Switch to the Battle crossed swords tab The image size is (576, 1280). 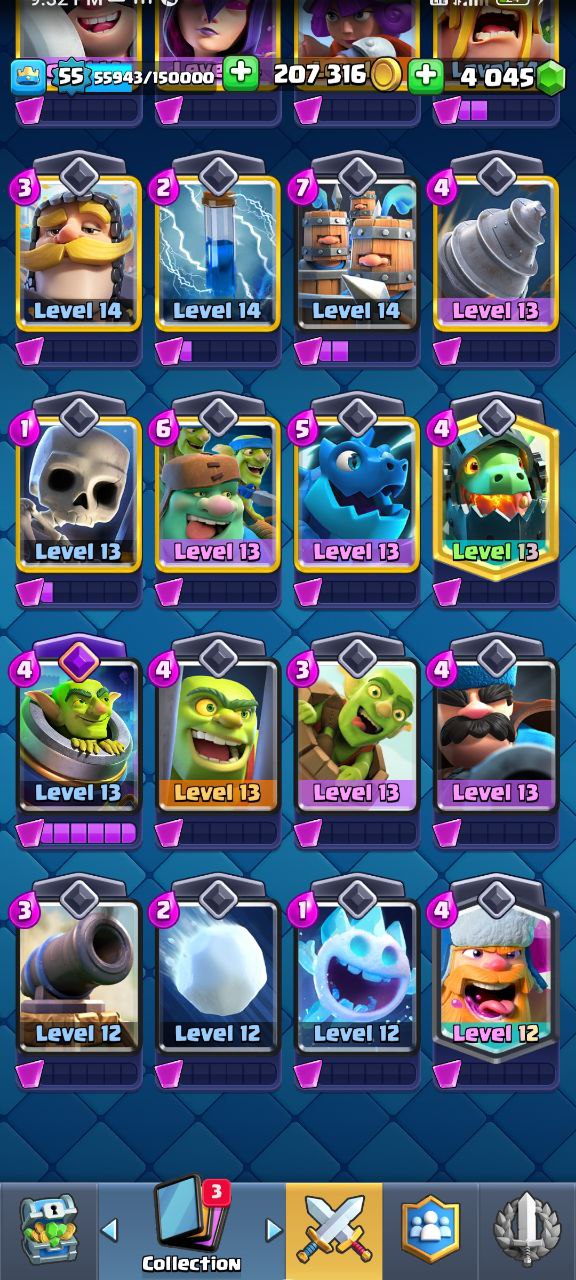point(334,1231)
